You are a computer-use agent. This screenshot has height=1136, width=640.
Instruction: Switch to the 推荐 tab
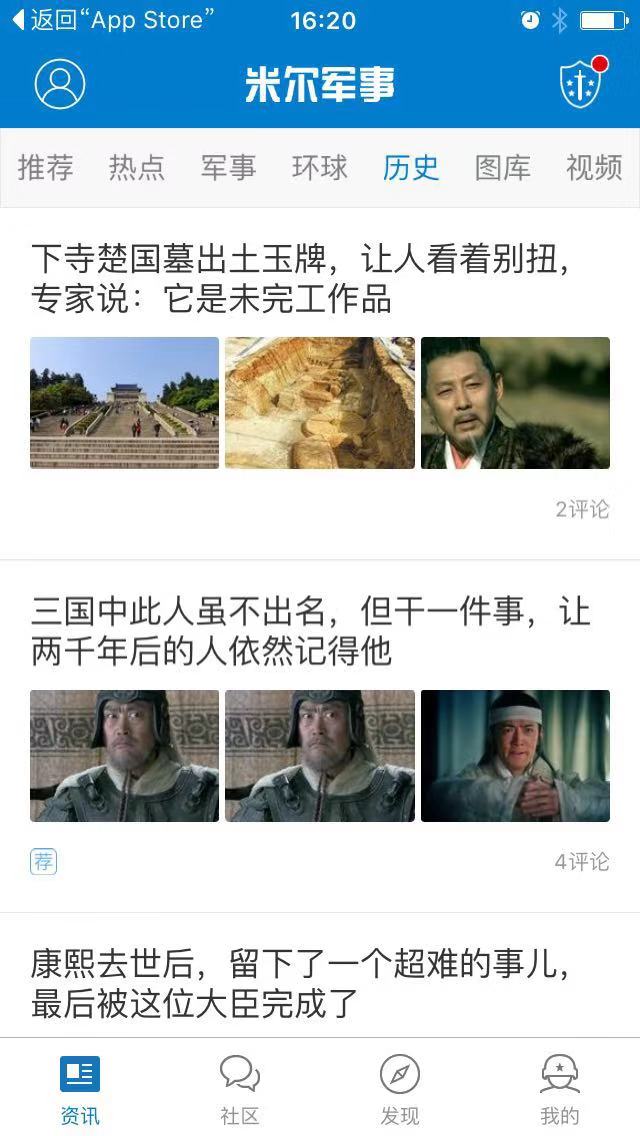coord(46,168)
